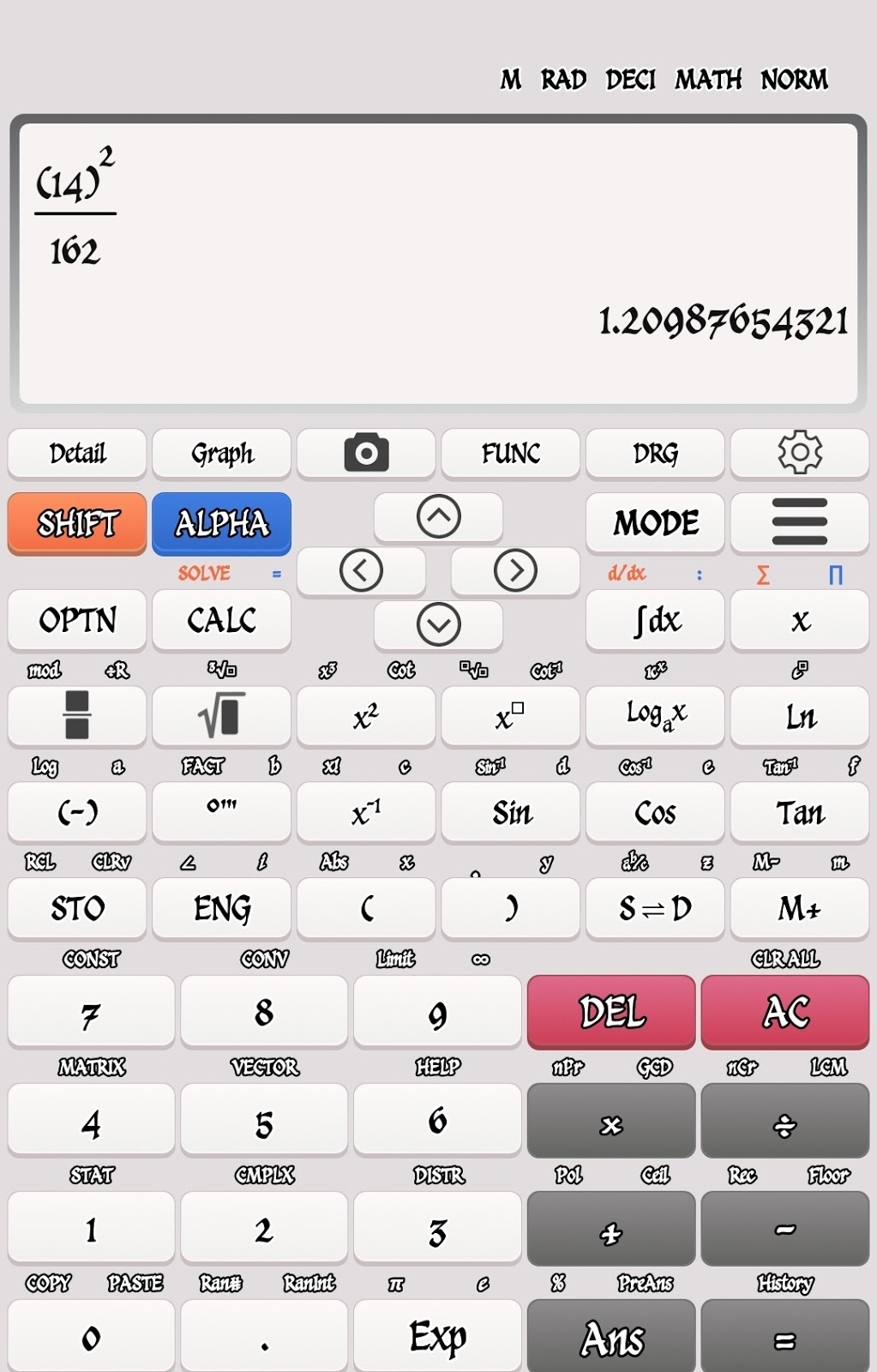Toggle result with the S⇌D key
This screenshot has height=1372, width=877.
(x=655, y=908)
